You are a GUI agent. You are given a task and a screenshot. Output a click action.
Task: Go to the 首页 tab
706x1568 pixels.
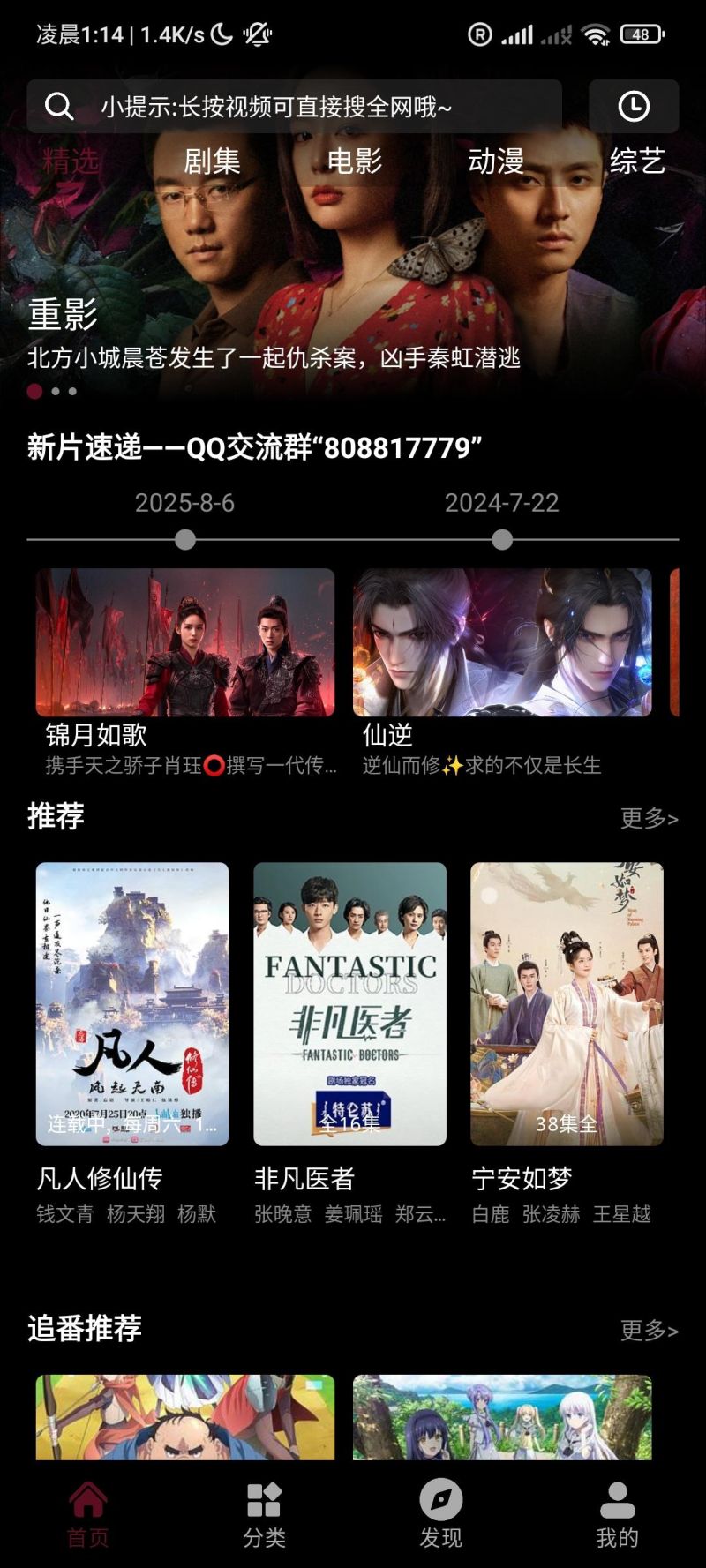[88, 1513]
